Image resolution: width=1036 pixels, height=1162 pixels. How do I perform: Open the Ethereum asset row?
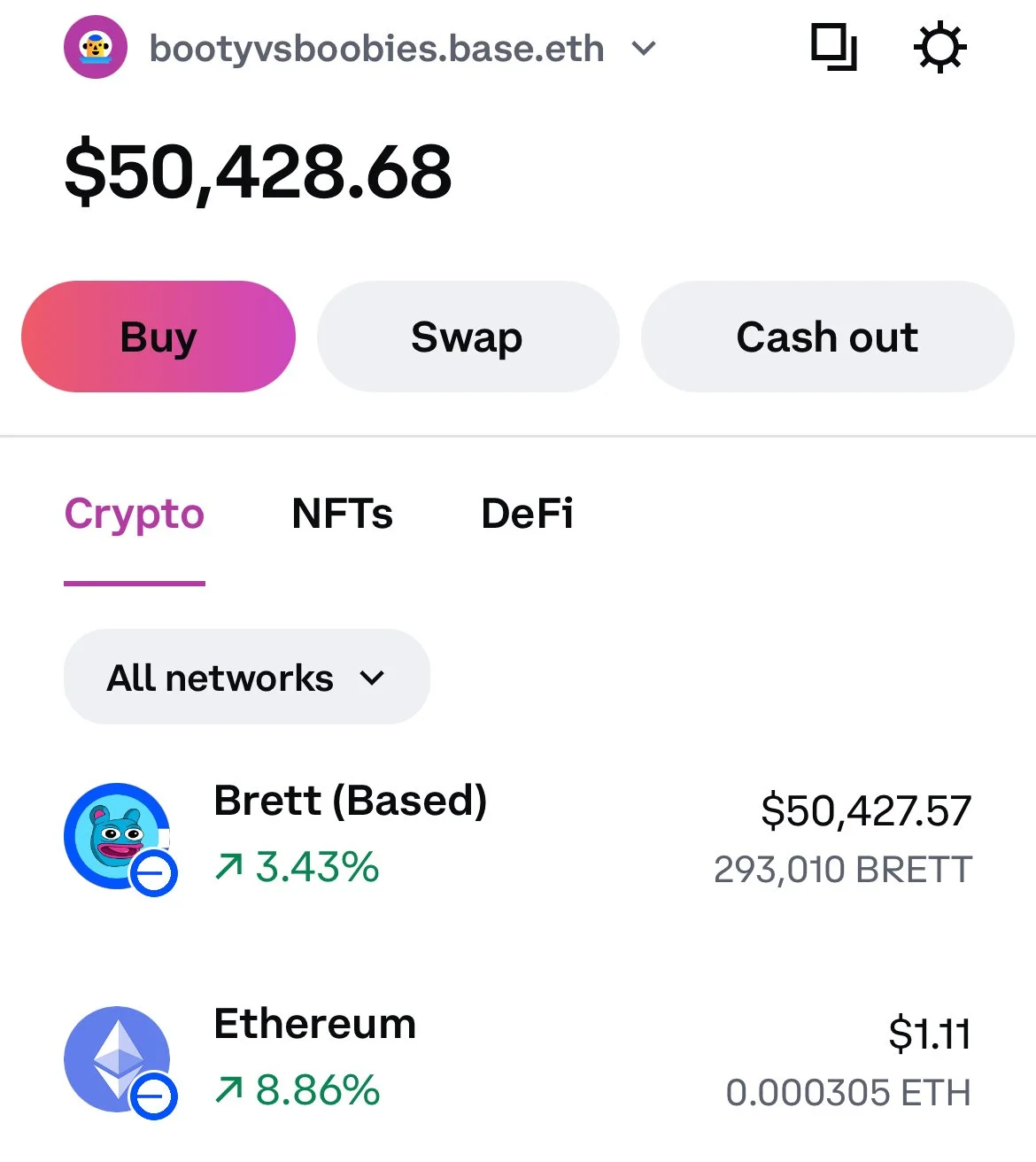pyautogui.click(x=518, y=1058)
